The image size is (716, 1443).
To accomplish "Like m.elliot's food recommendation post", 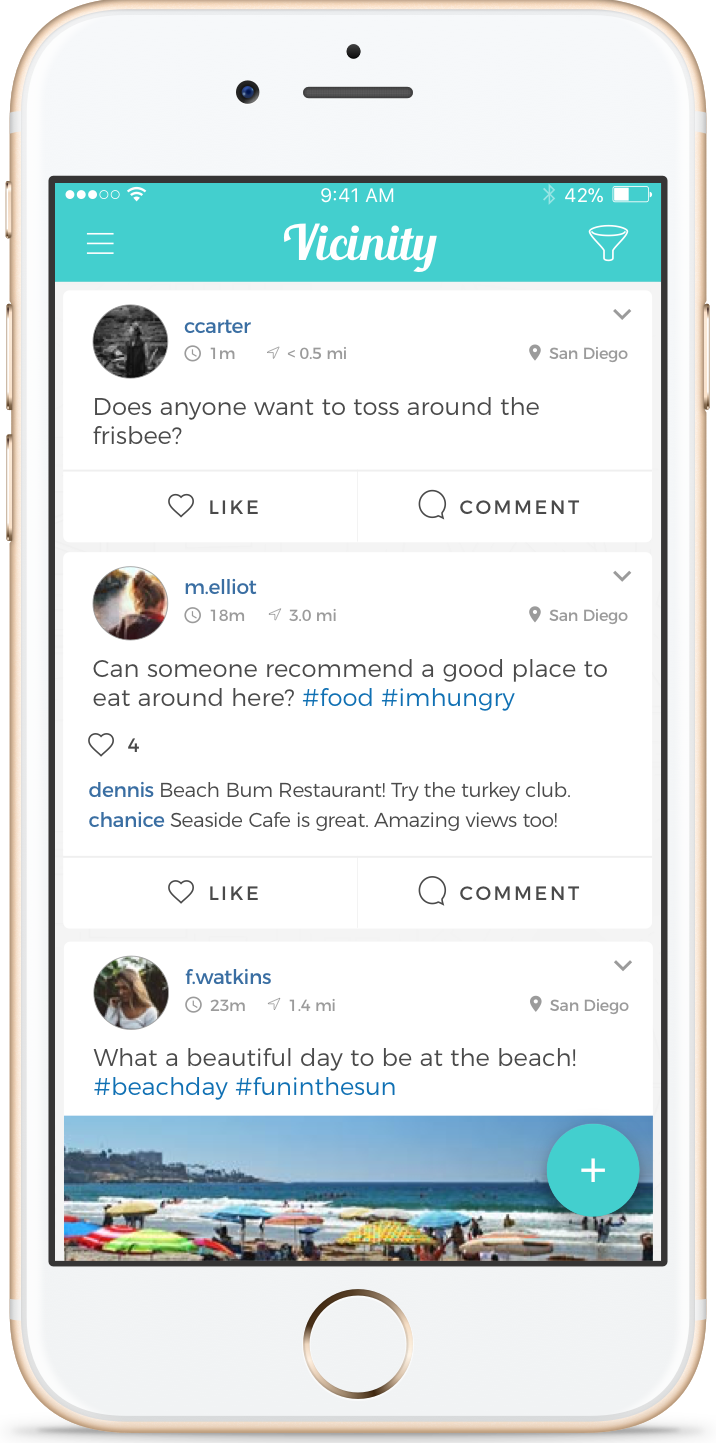I will point(211,893).
